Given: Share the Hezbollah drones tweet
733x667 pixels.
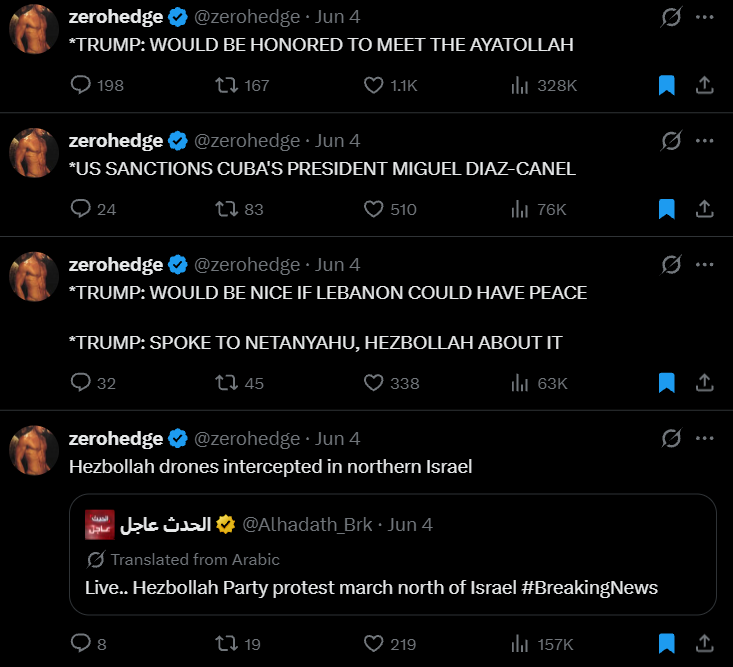Looking at the screenshot, I should pyautogui.click(x=704, y=644).
